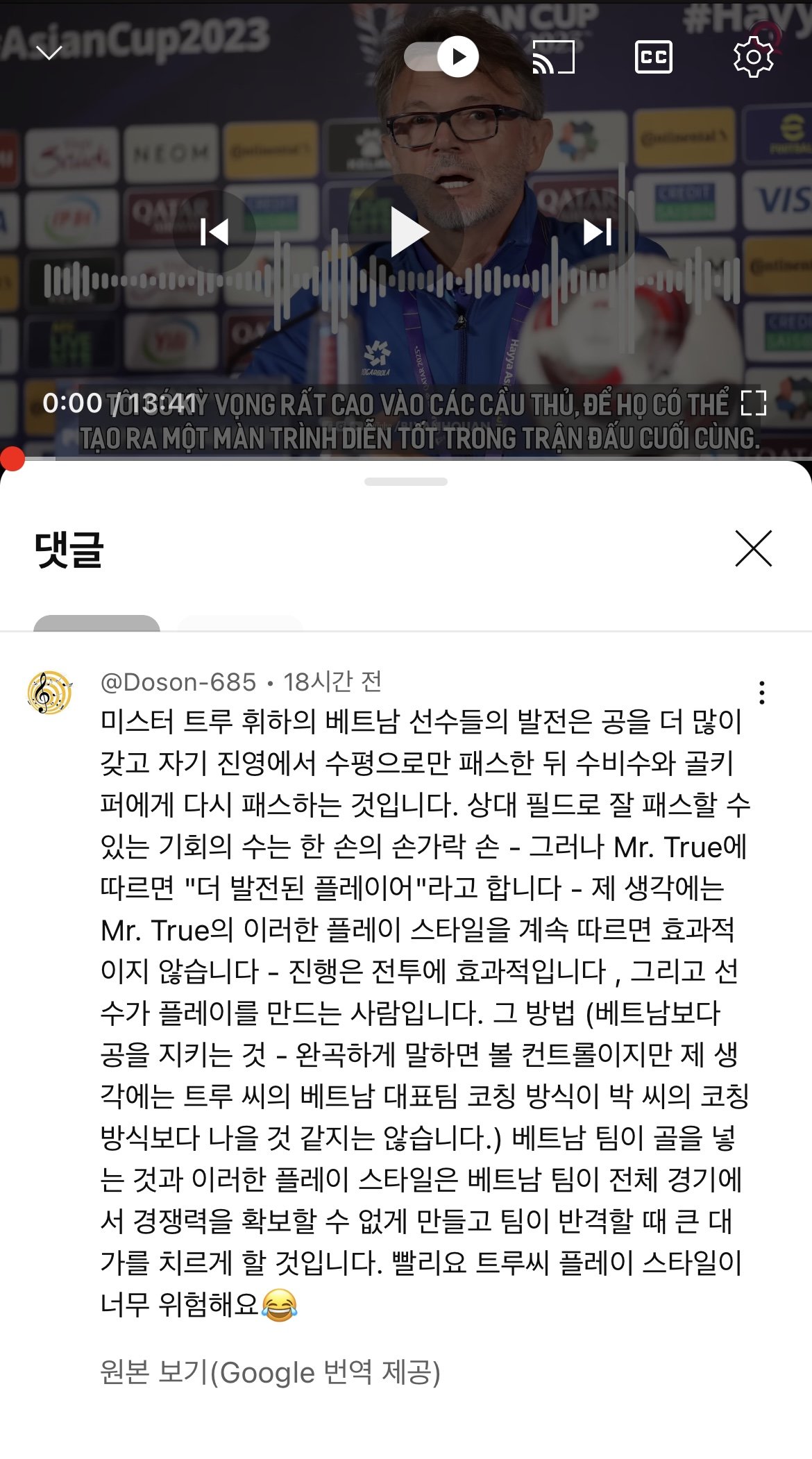Toggle the autoplay switch

tap(441, 57)
